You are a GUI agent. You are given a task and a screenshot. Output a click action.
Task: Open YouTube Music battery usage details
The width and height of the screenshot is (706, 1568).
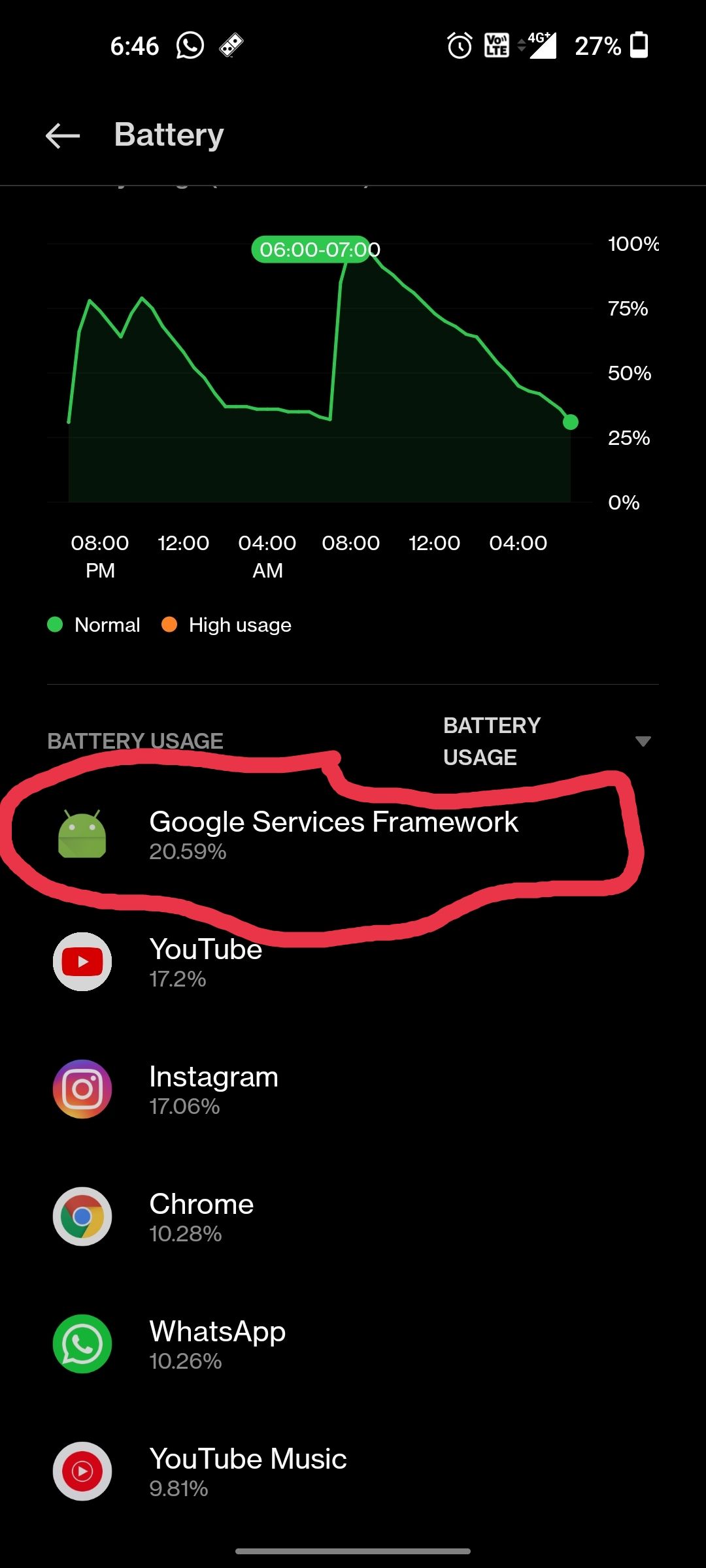[x=247, y=1471]
